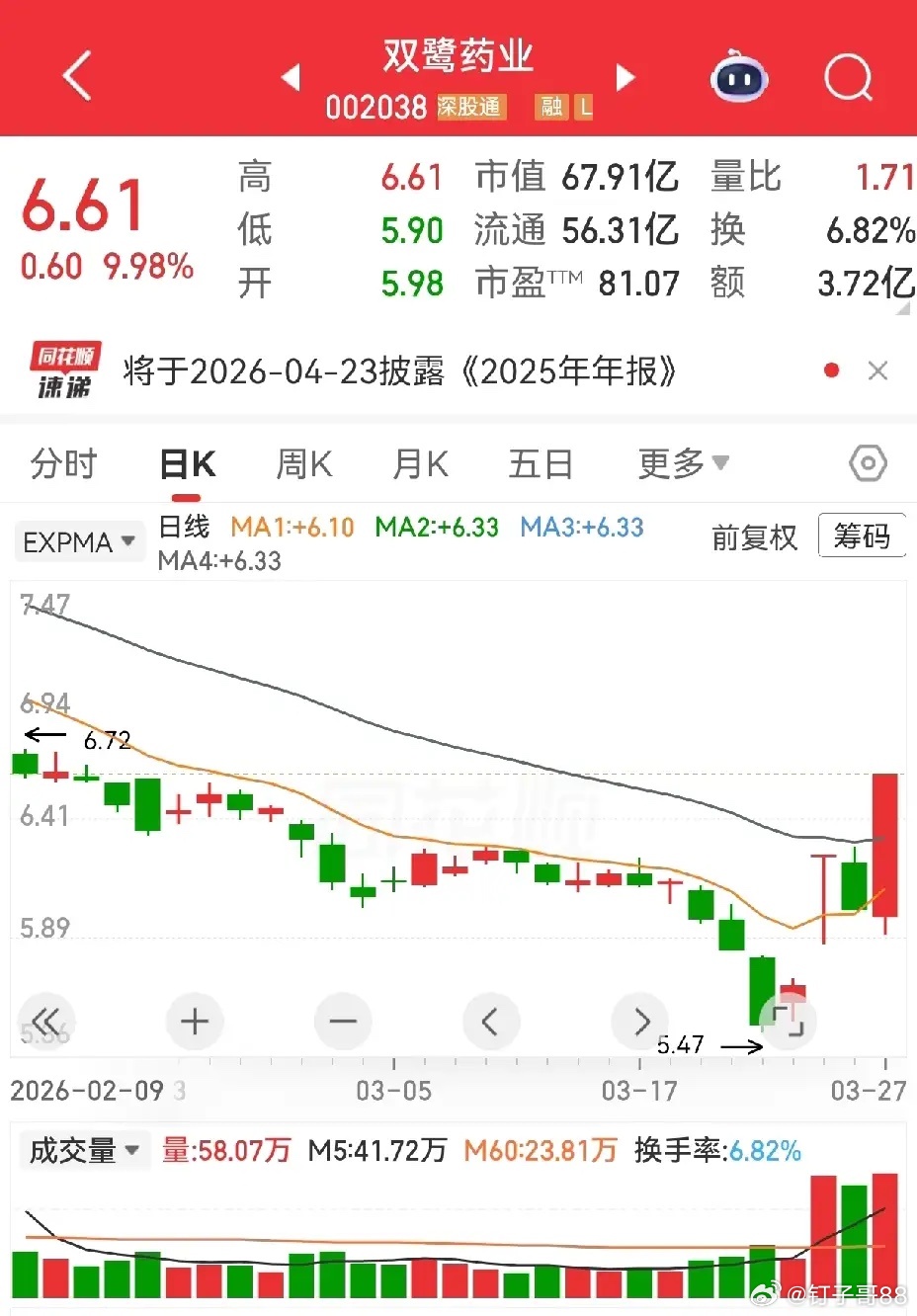917x1316 pixels.
Task: Open the EXPMA indicator dropdown
Action: tap(79, 541)
